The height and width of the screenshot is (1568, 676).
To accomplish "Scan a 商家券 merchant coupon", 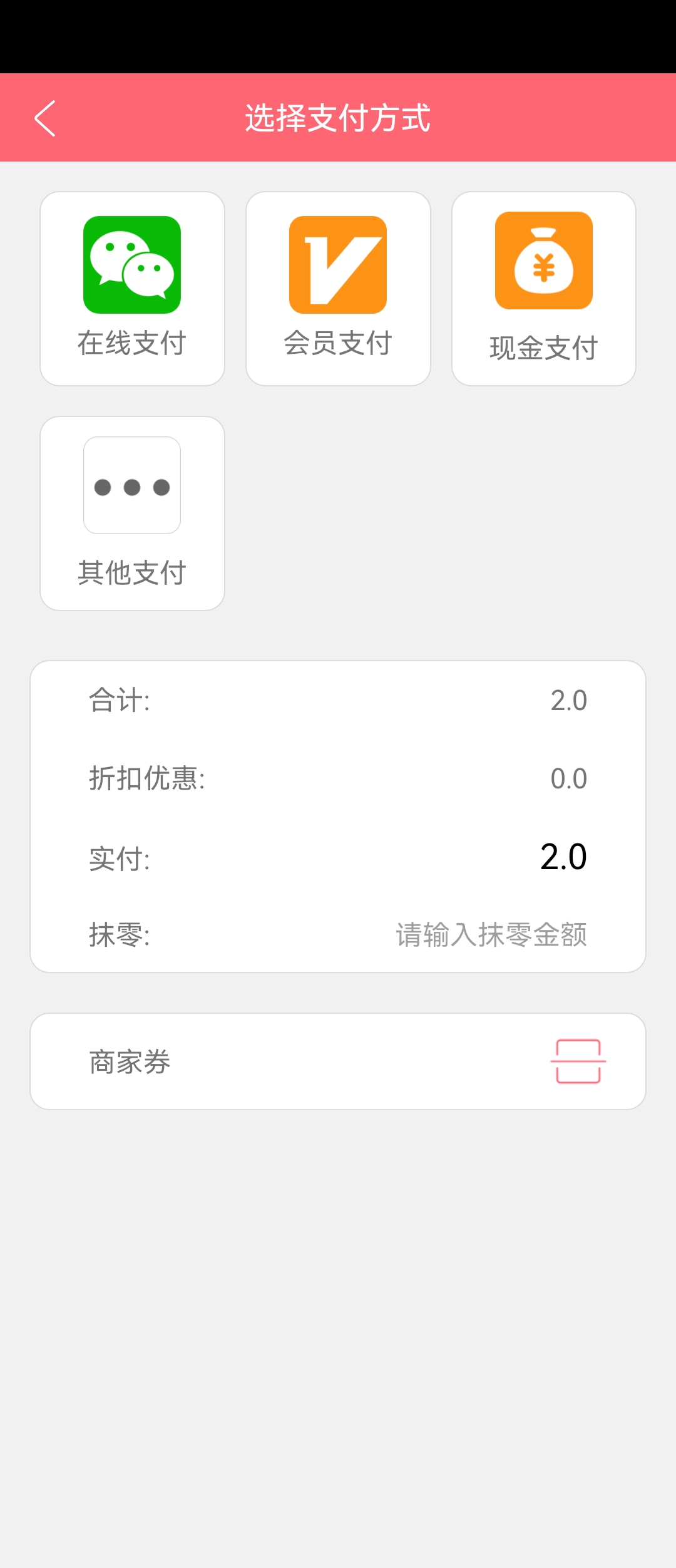I will [x=578, y=1061].
